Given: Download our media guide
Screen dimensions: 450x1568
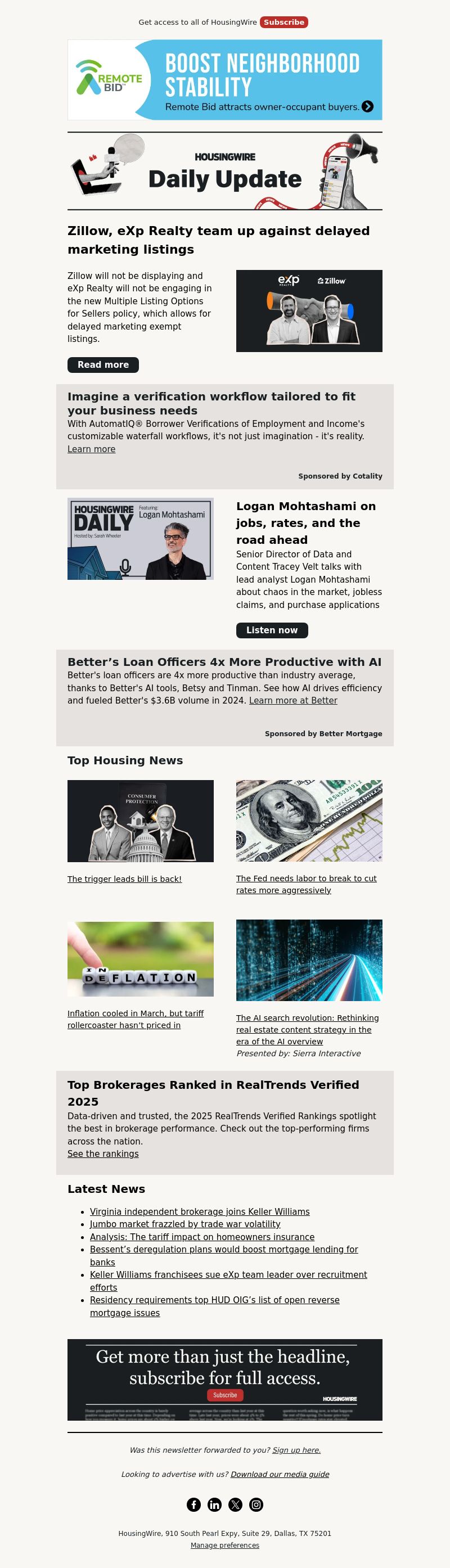Looking at the screenshot, I should 280,1474.
